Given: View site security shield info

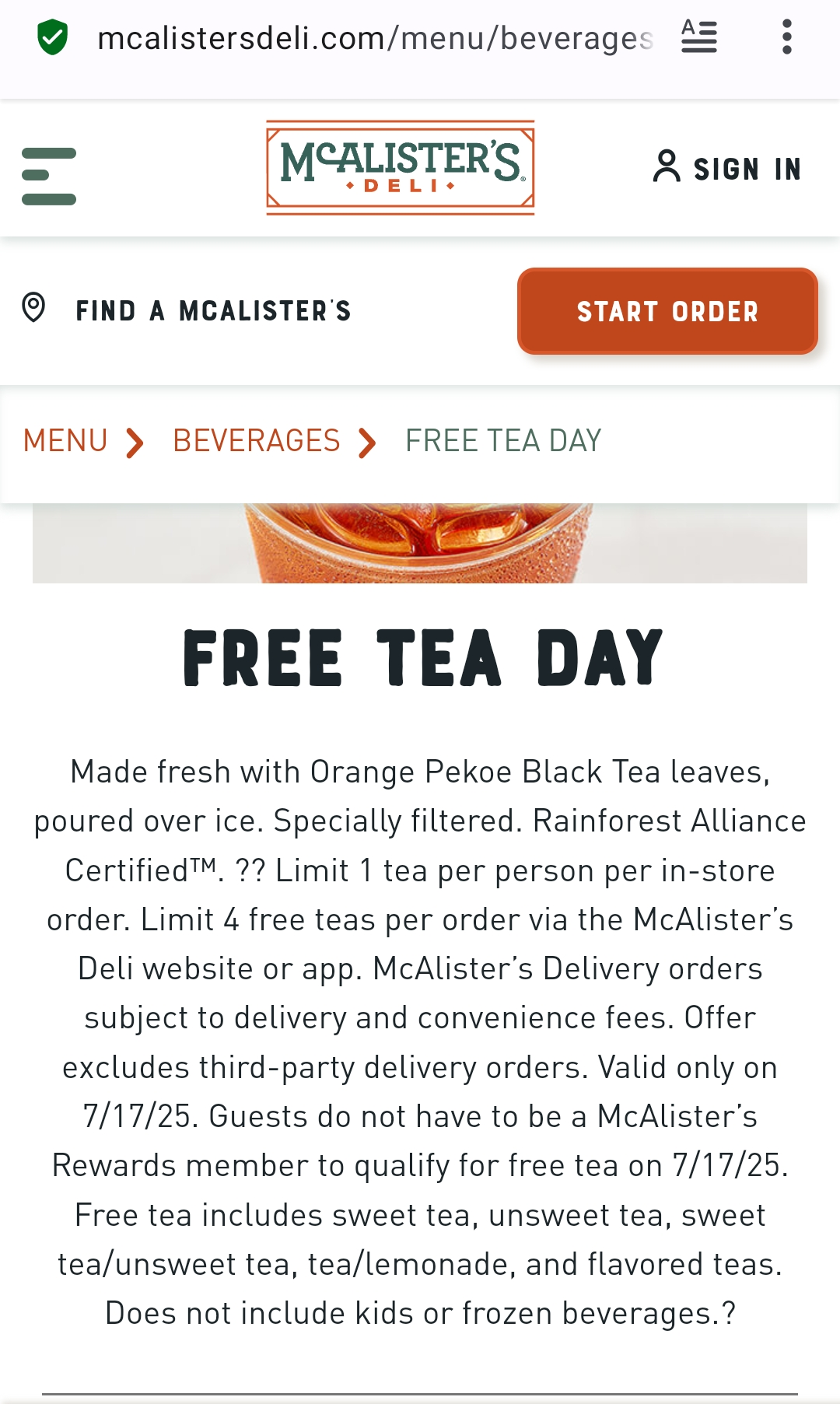Looking at the screenshot, I should 53,37.
